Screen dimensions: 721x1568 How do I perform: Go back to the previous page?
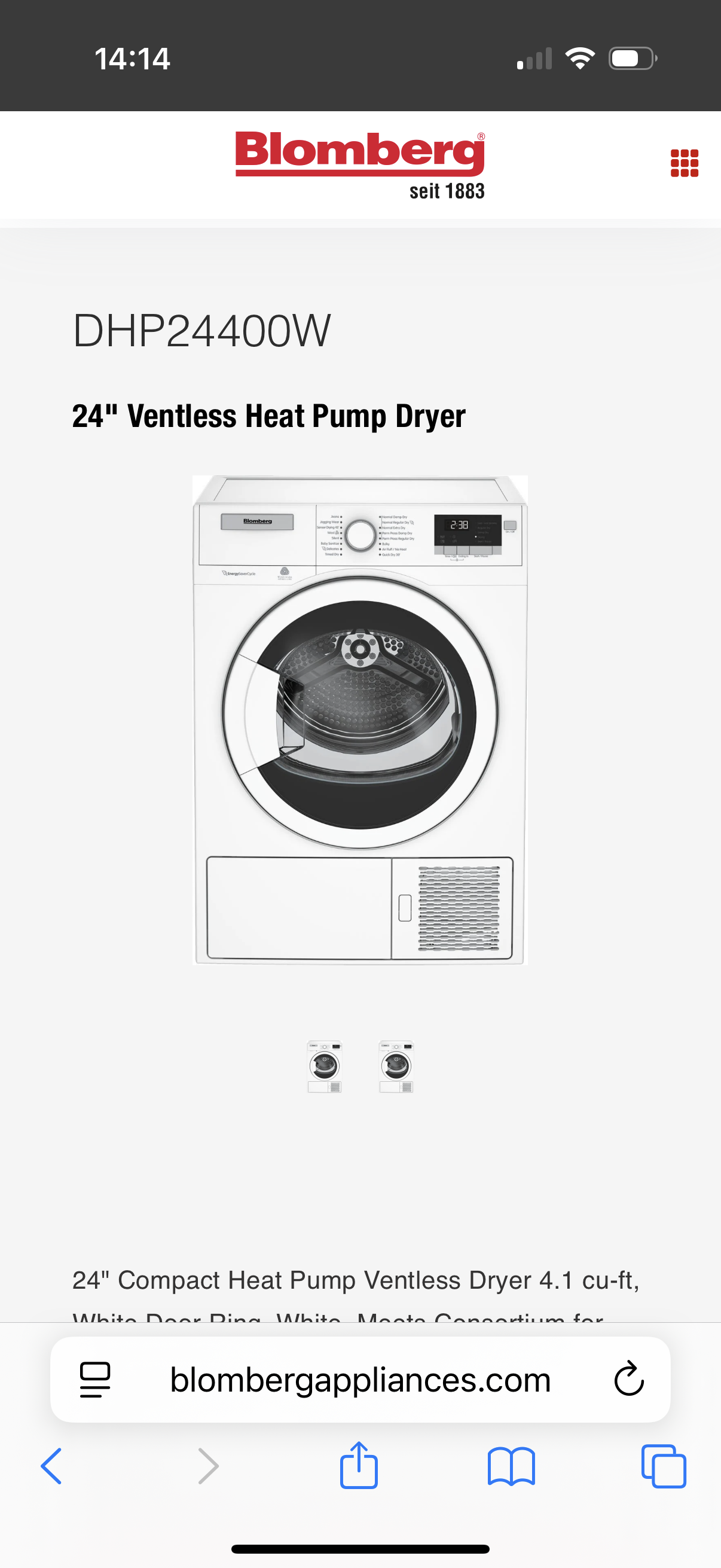(52, 1466)
